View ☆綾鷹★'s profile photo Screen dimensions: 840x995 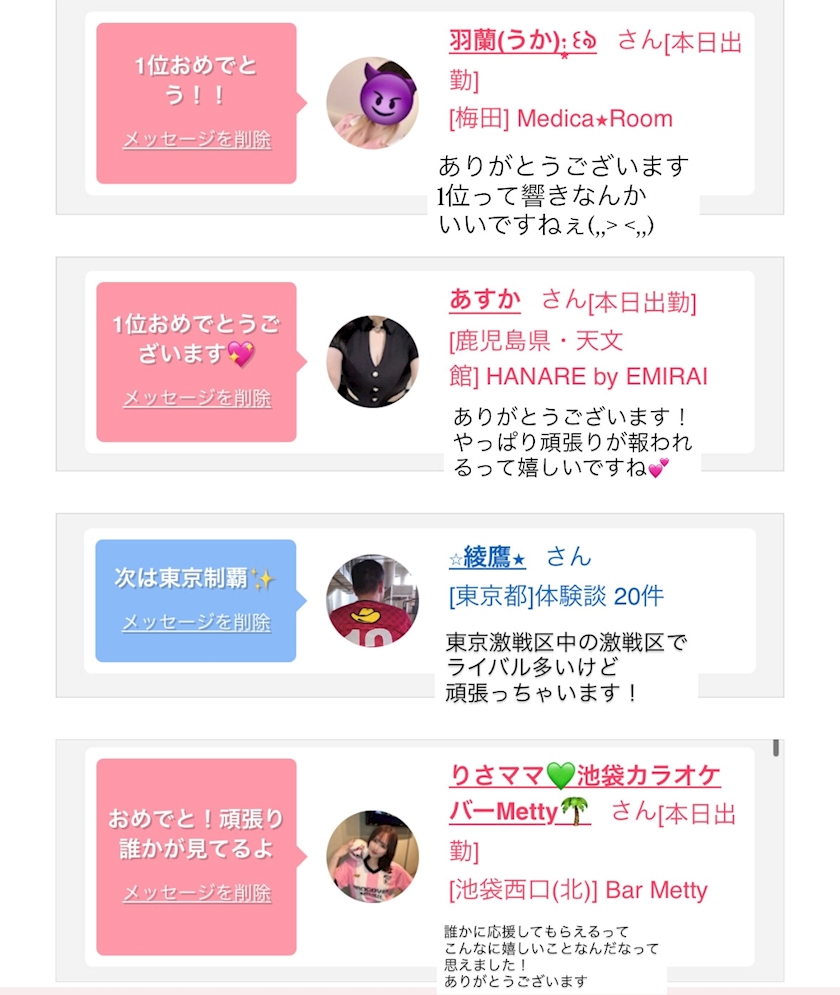[x=373, y=601]
